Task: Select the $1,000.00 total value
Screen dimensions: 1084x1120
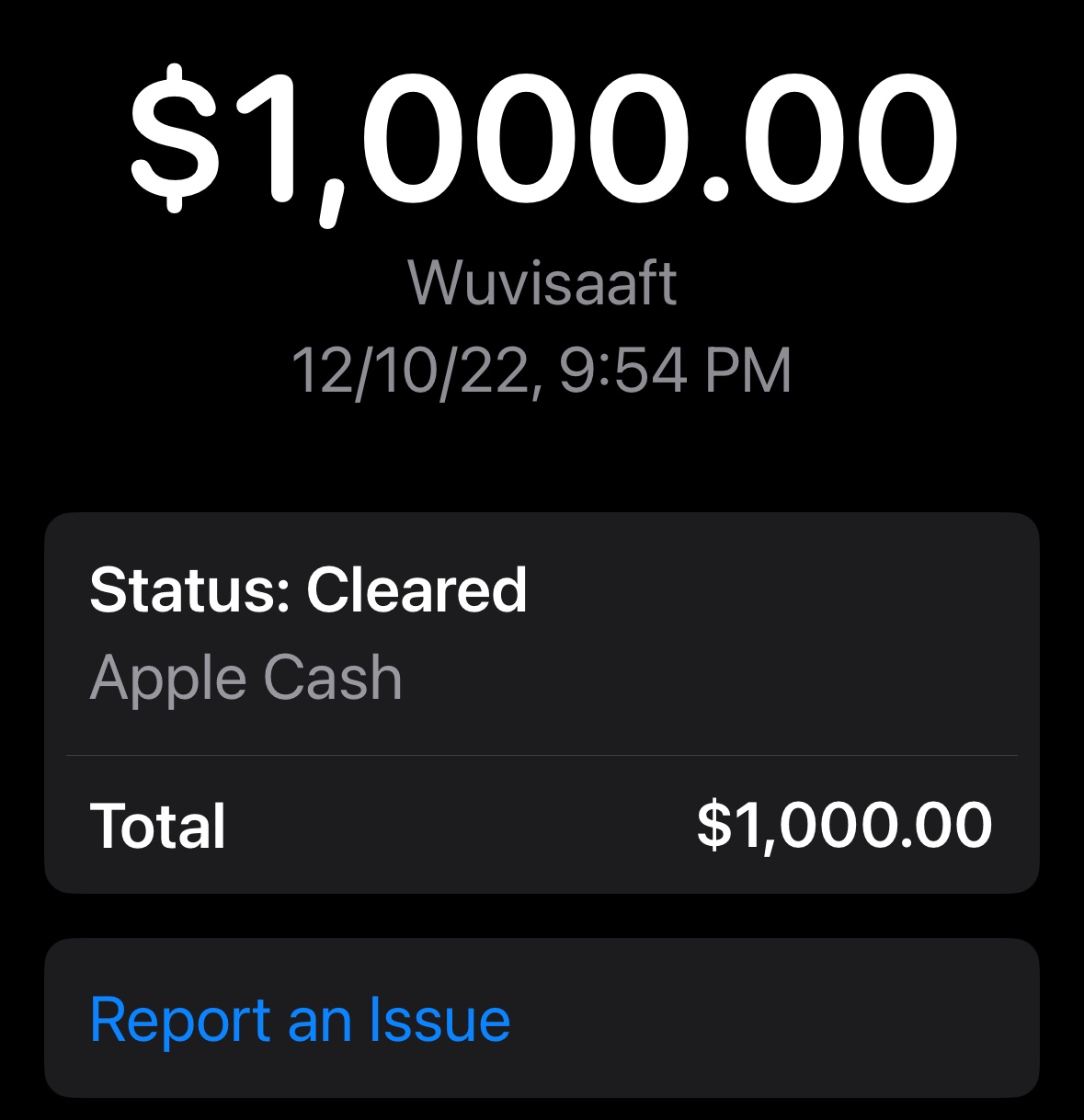Action: click(844, 823)
